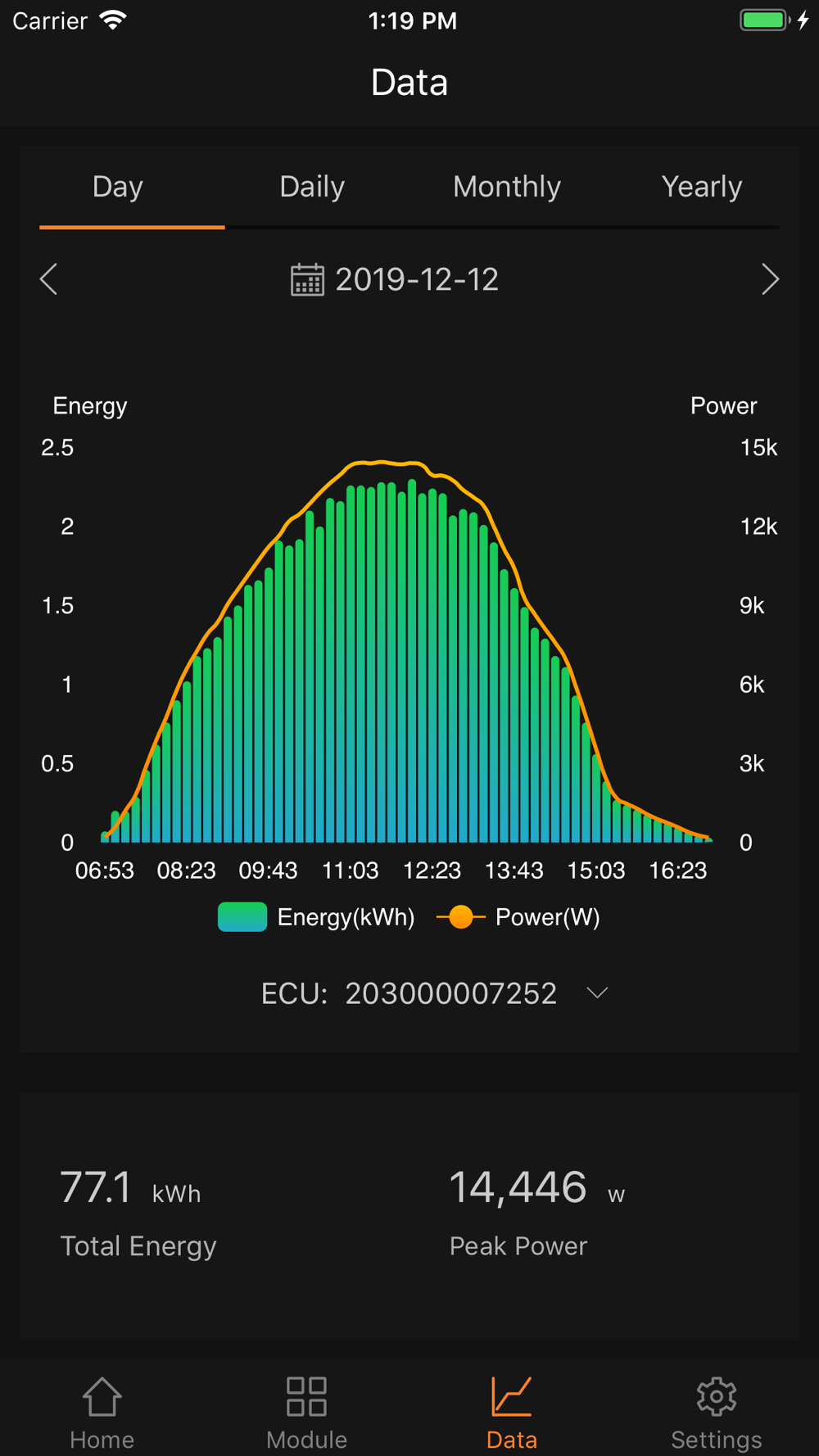The width and height of the screenshot is (819, 1456).
Task: Switch to the Yearly tab
Action: 702,187
